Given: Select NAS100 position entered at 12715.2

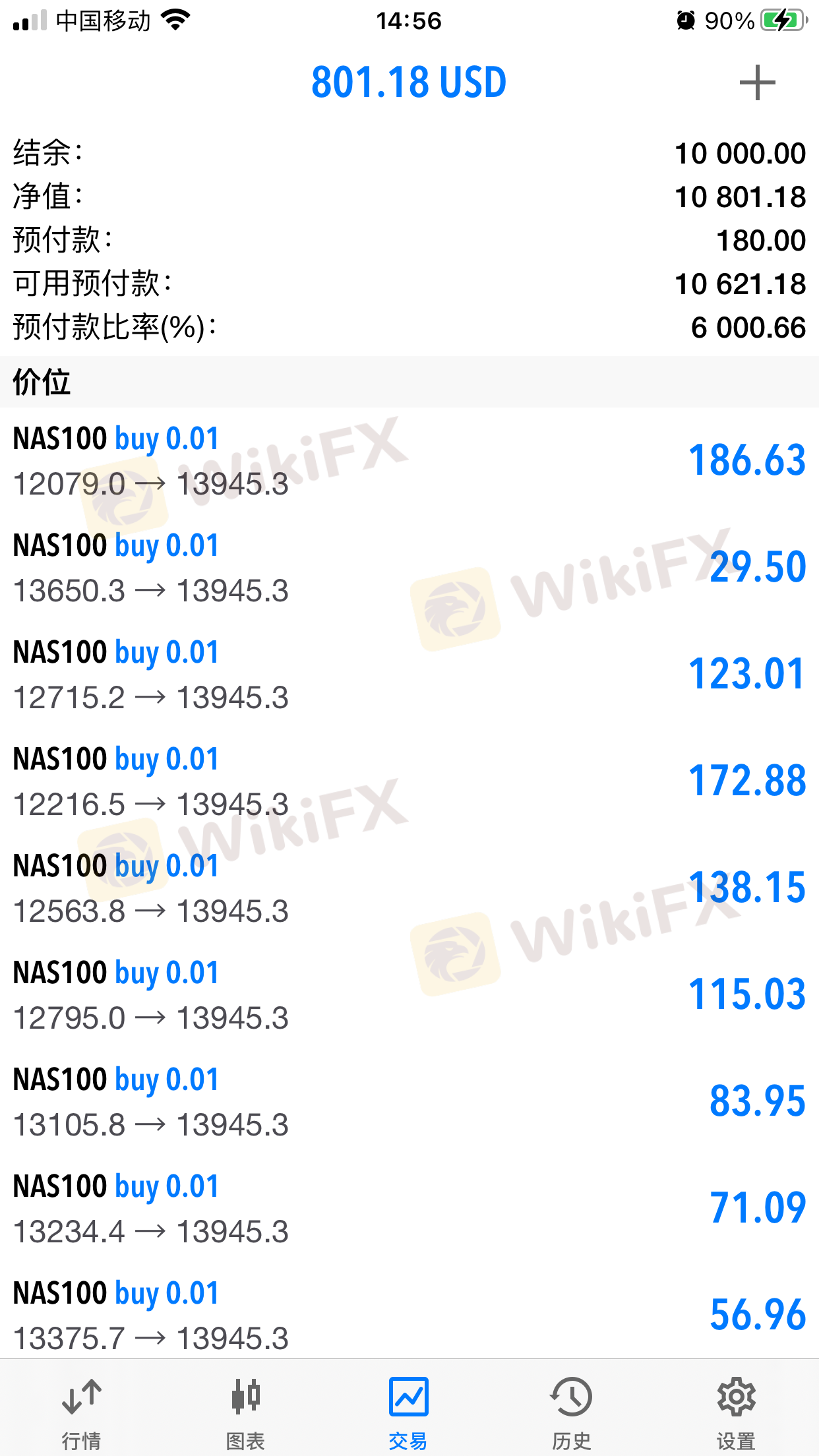Looking at the screenshot, I should [409, 675].
